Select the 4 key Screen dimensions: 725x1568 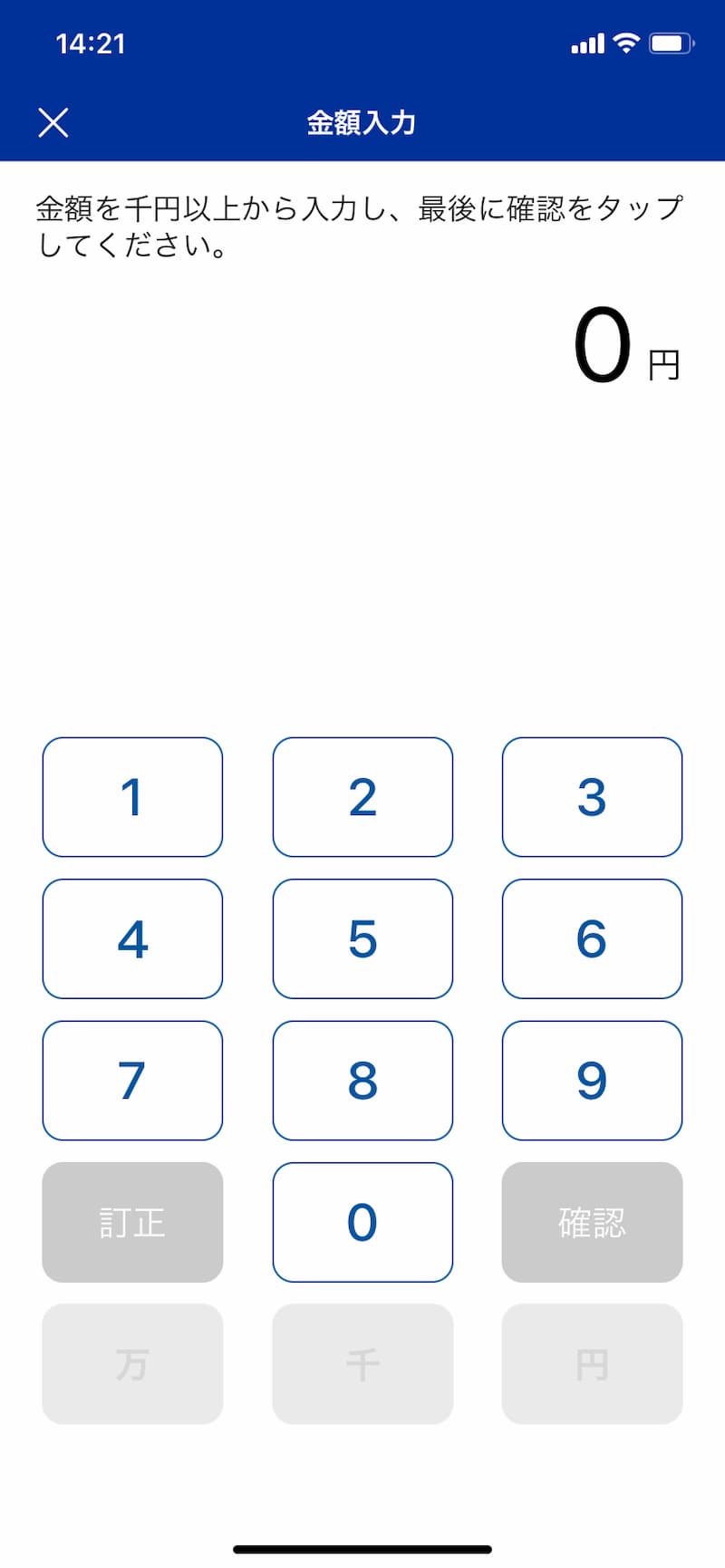[132, 938]
